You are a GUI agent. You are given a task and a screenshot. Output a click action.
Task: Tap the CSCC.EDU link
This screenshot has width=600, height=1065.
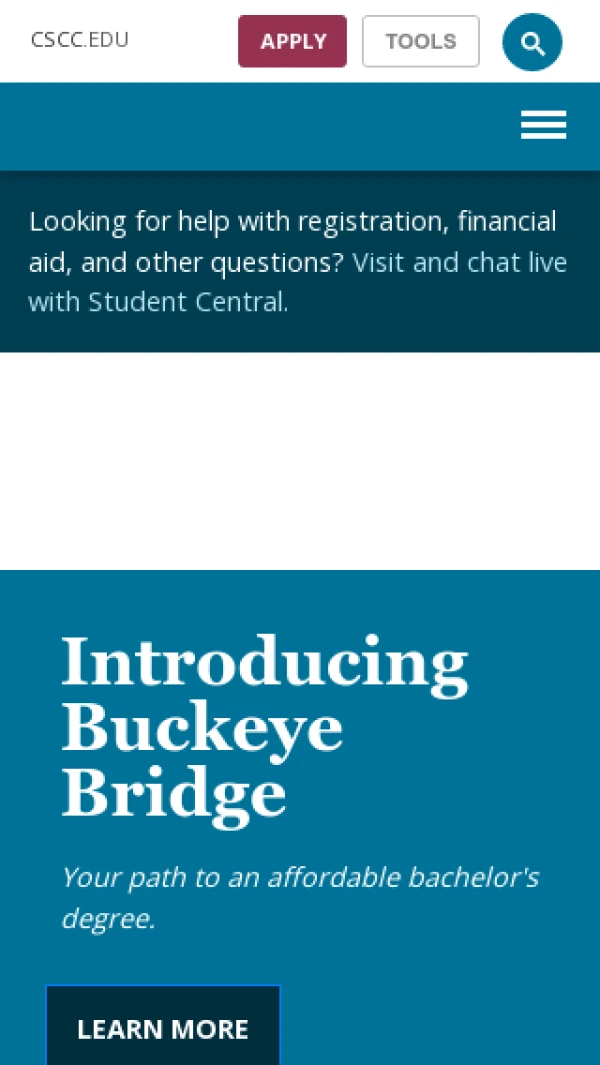coord(80,40)
